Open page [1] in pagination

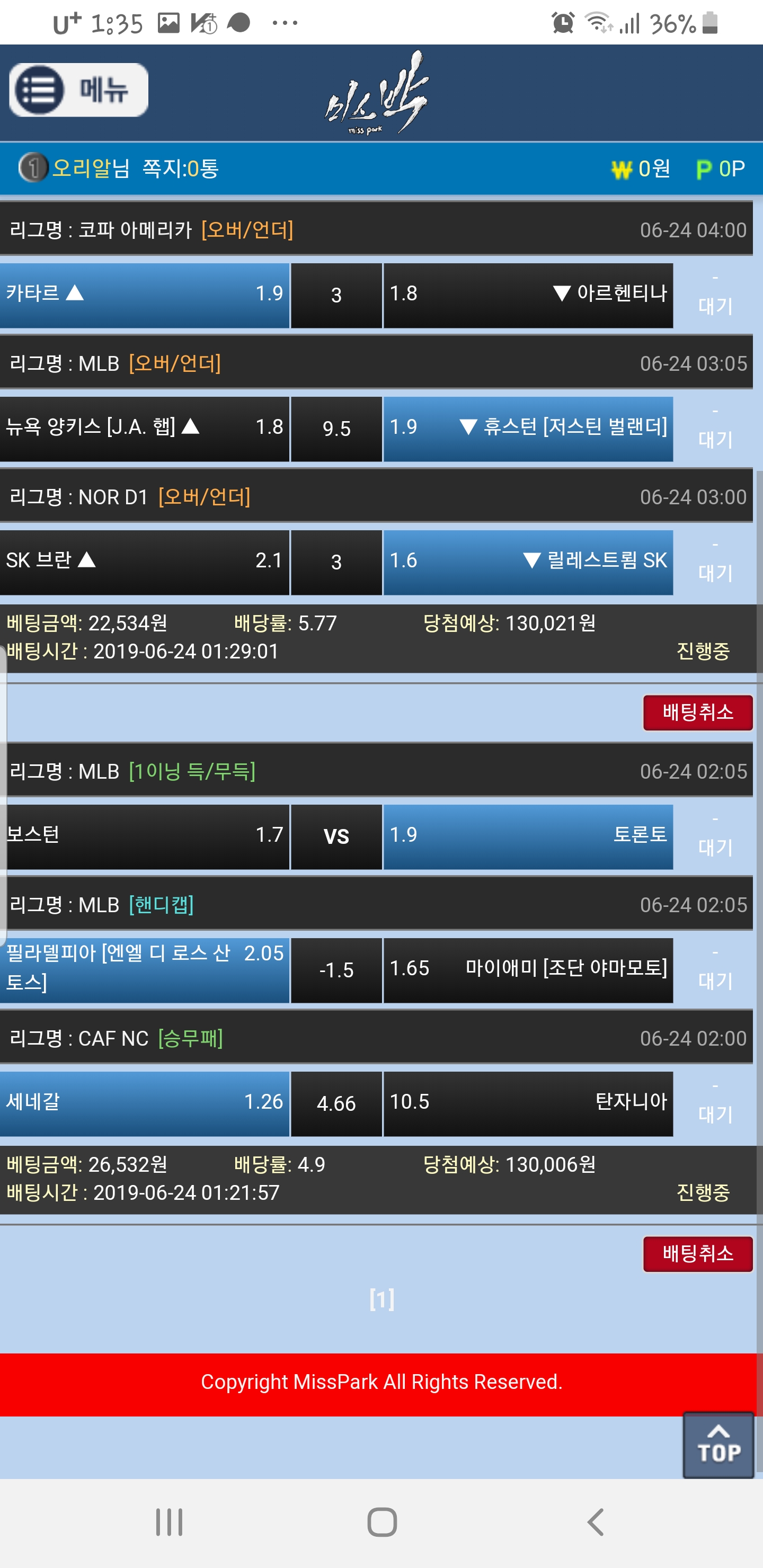[x=382, y=1299]
